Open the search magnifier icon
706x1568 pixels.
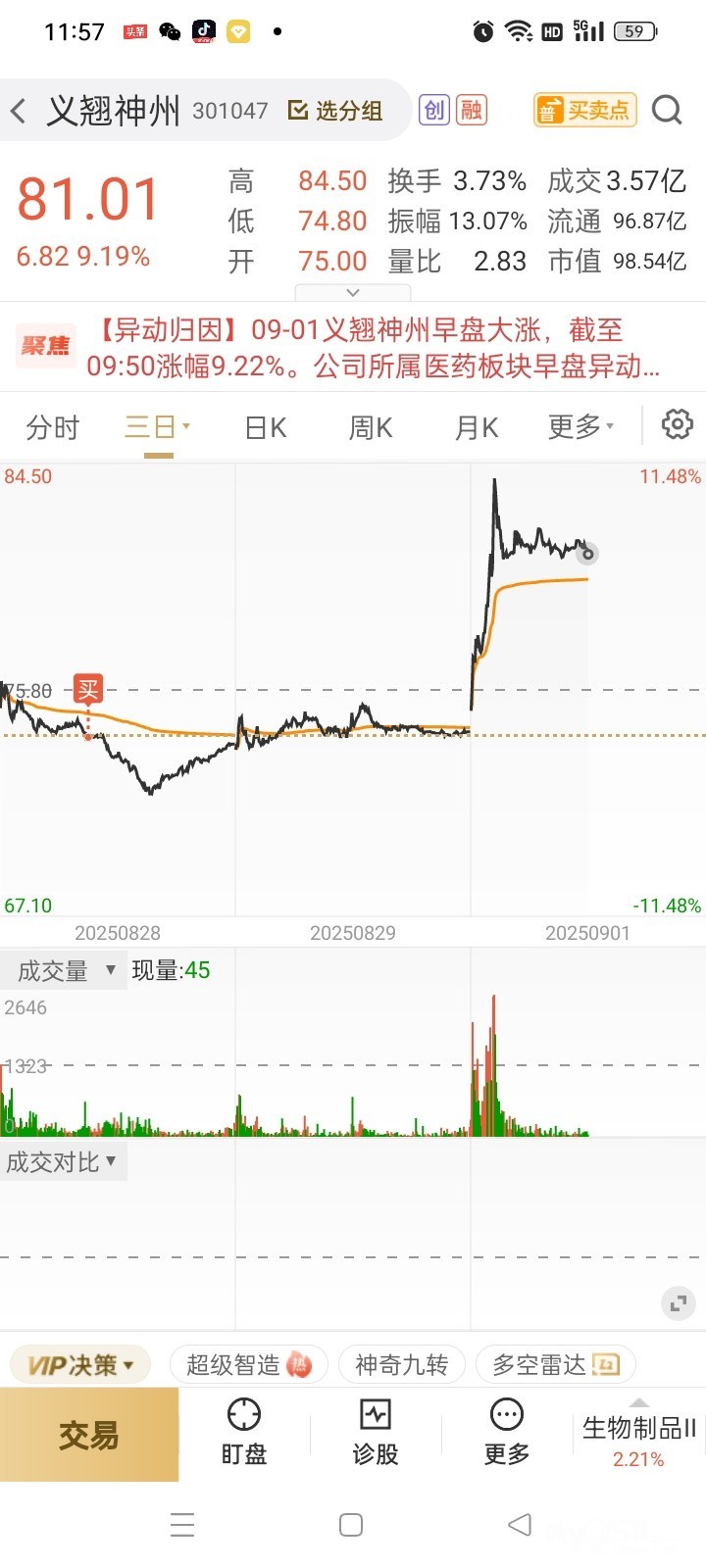pyautogui.click(x=667, y=110)
